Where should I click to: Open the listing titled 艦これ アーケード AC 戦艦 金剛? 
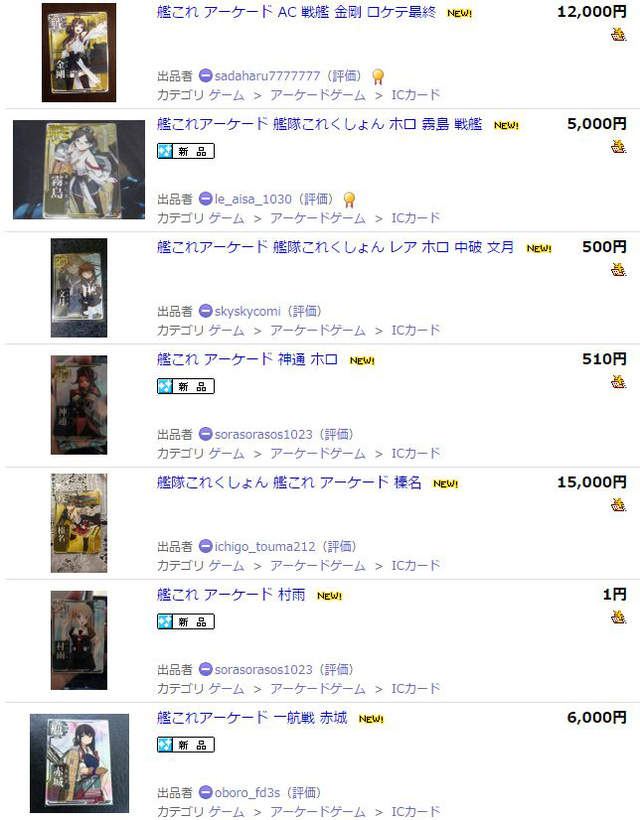[296, 12]
